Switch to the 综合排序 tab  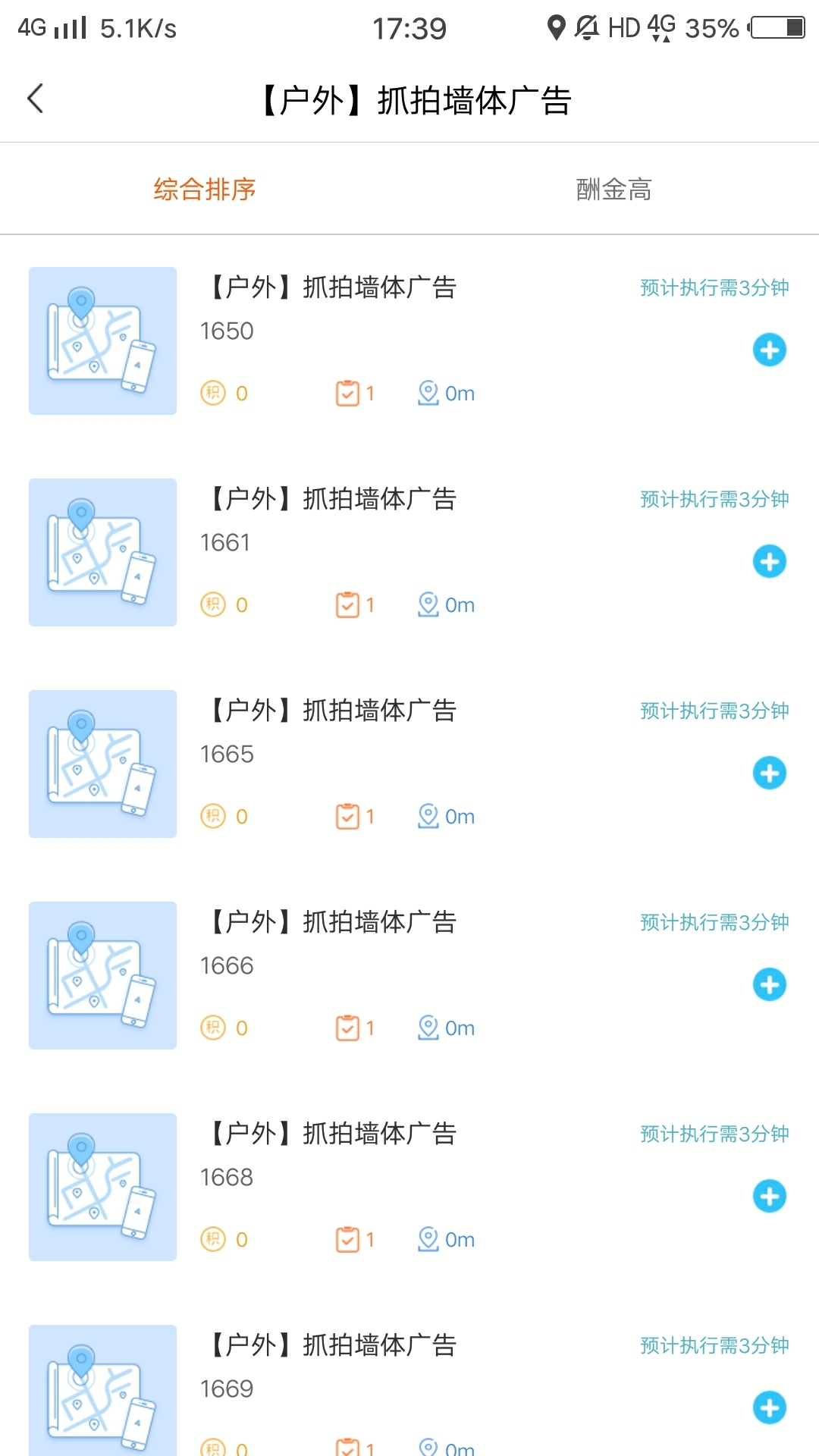(x=205, y=189)
